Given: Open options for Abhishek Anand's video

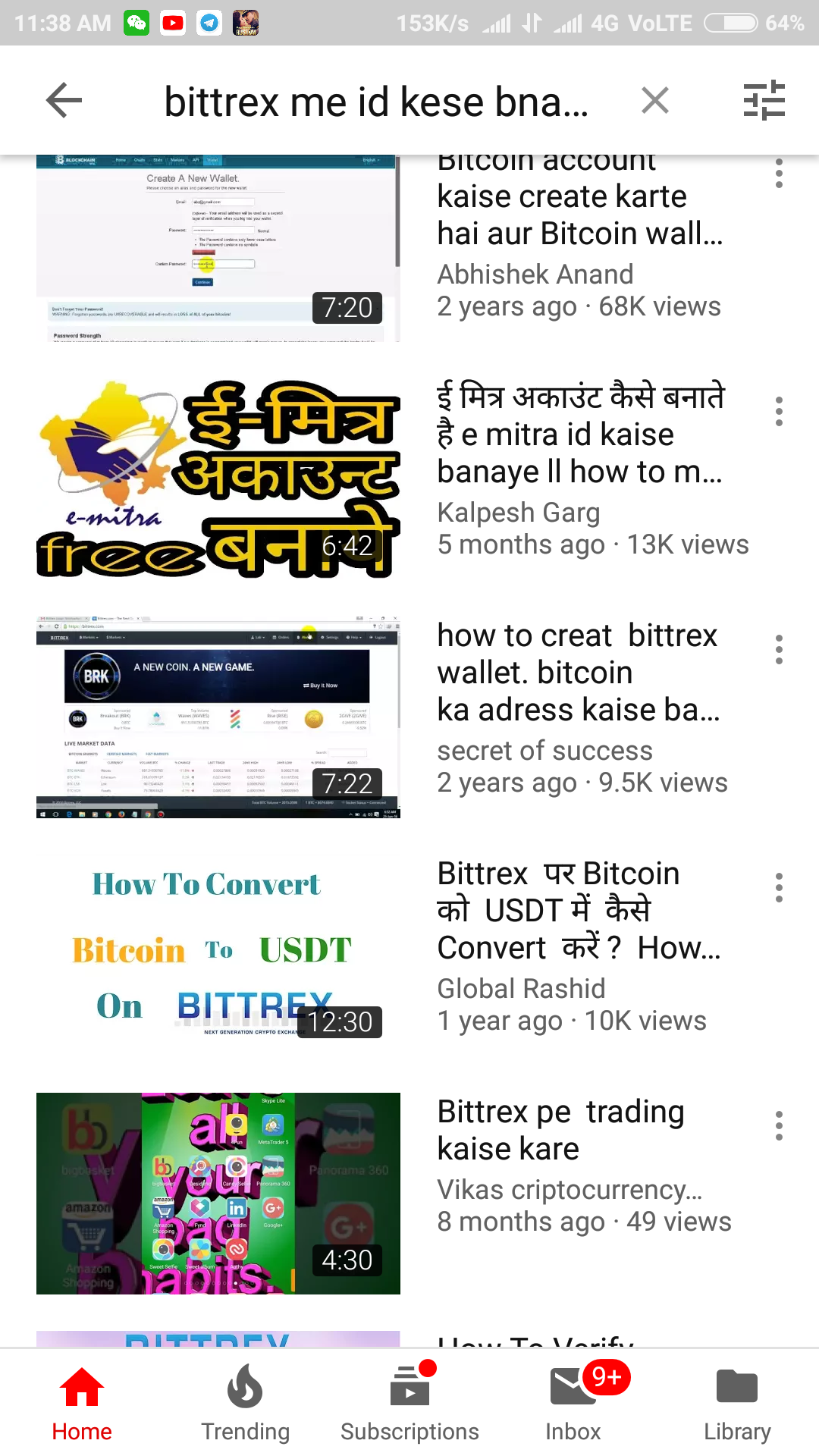Looking at the screenshot, I should point(779,174).
